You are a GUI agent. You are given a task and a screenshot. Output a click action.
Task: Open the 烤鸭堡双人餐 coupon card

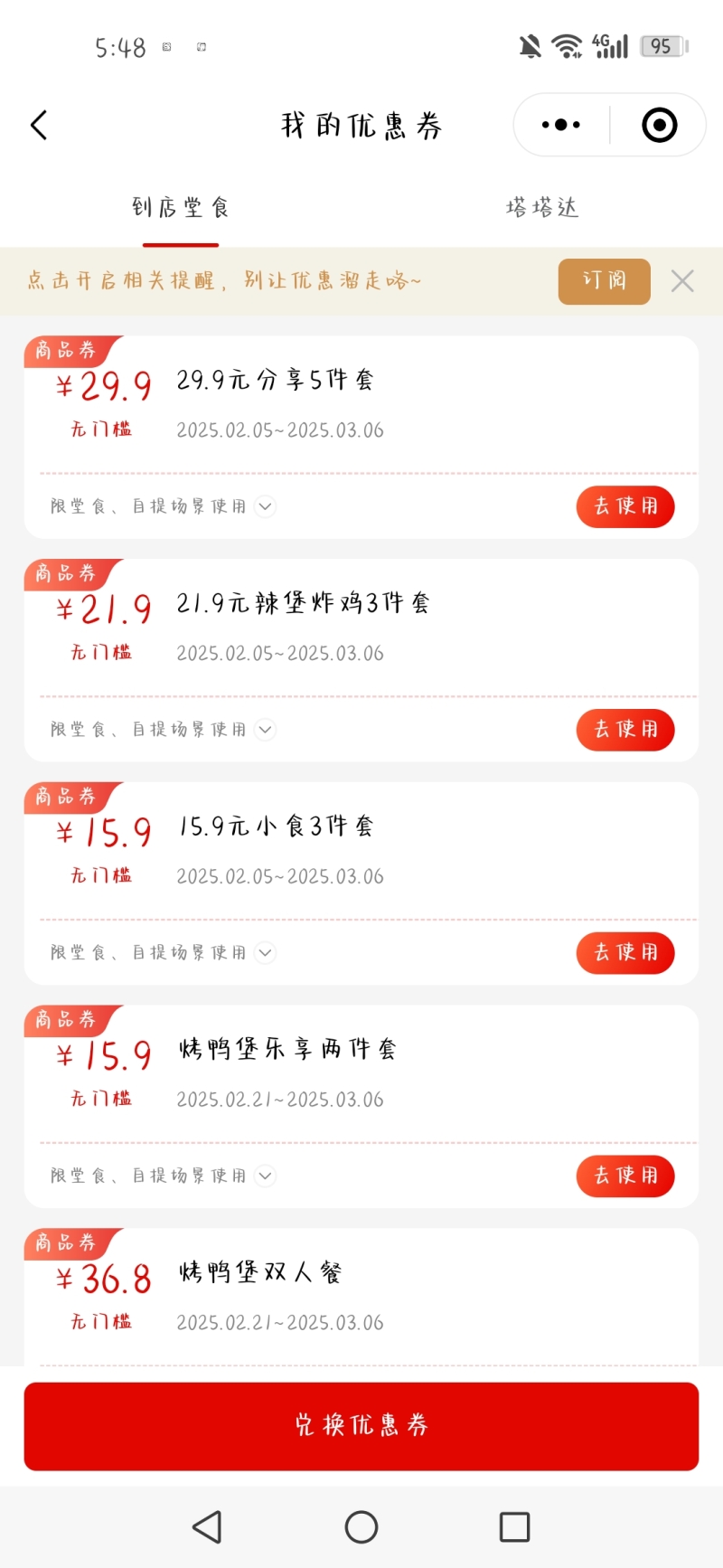tap(361, 1295)
